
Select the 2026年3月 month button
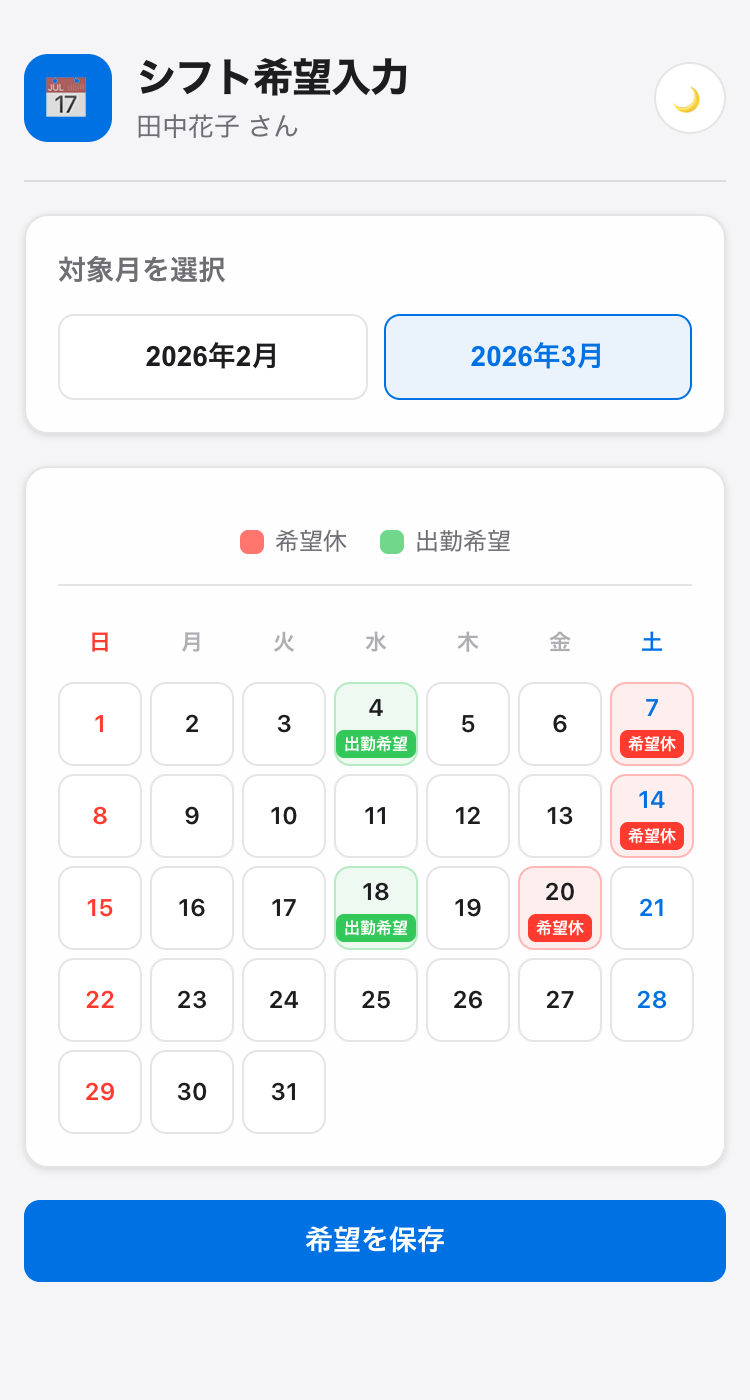[538, 357]
